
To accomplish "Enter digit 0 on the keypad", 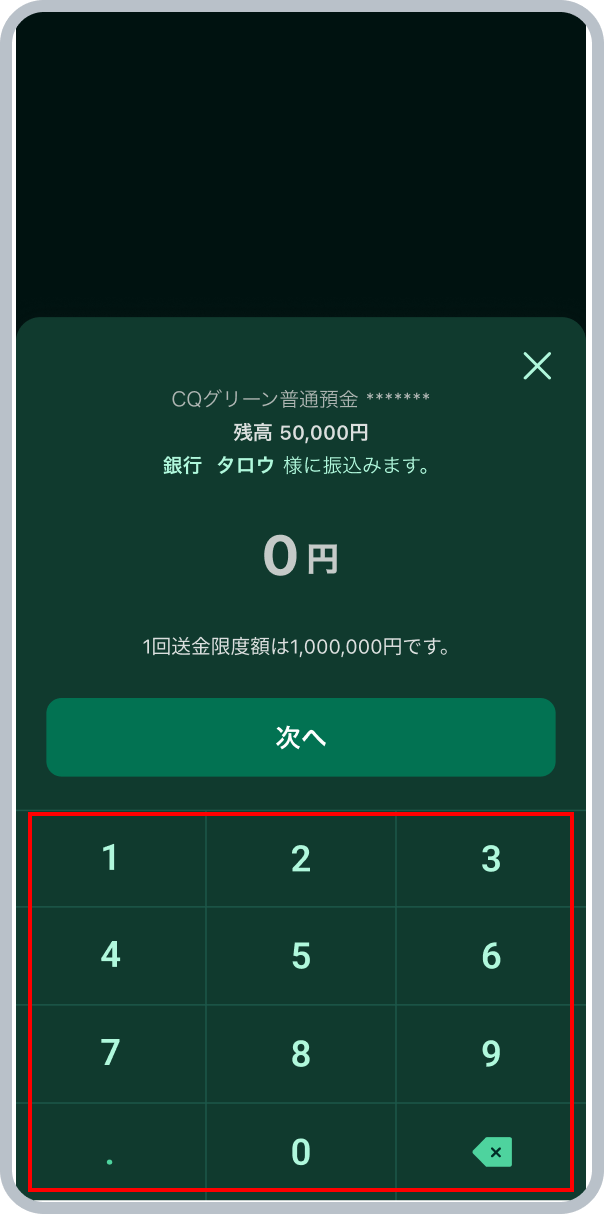I will tap(301, 1152).
